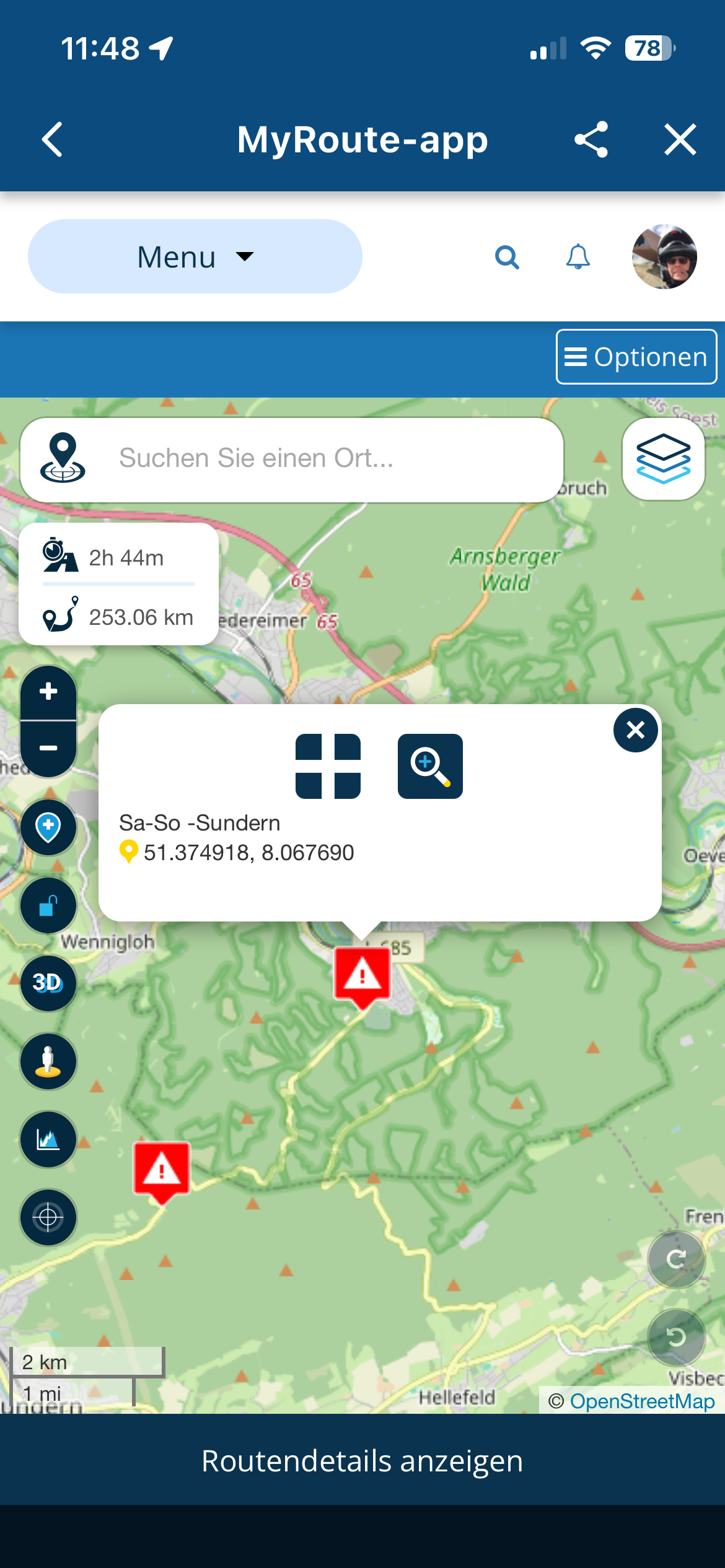Zoom in on the map
This screenshot has width=725, height=1568.
tap(48, 692)
